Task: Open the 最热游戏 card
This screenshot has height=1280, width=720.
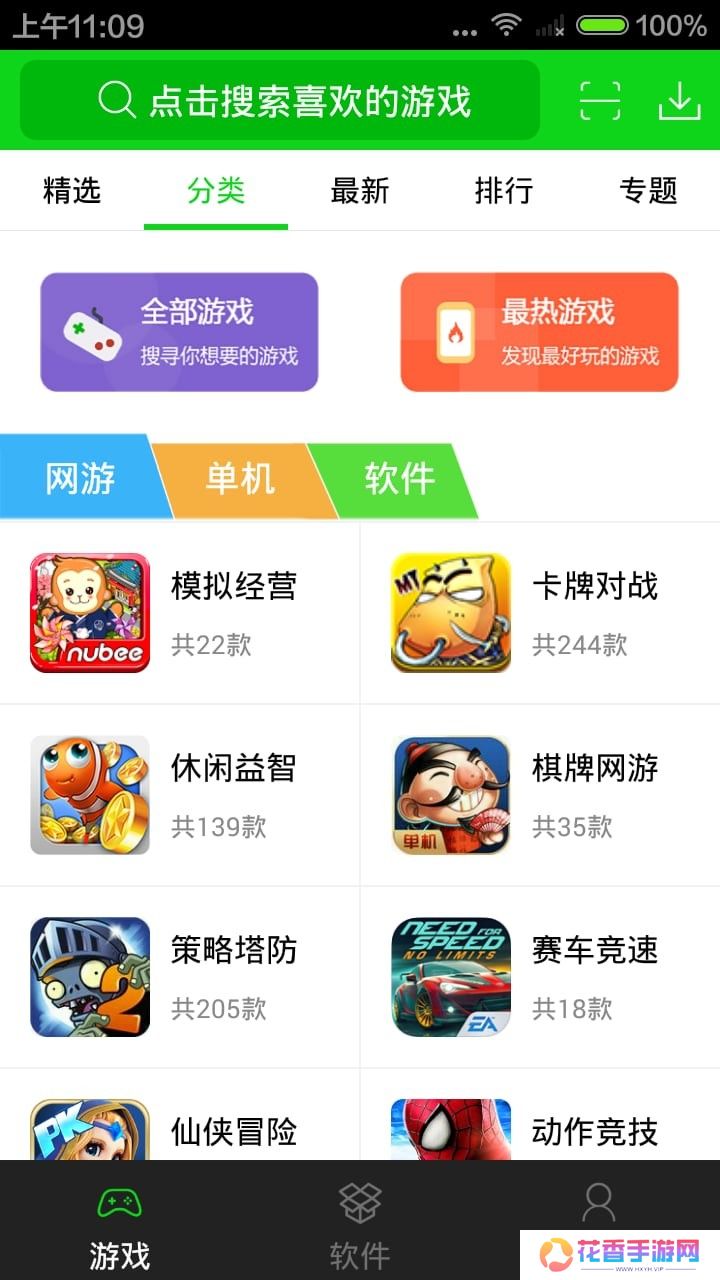Action: (539, 332)
